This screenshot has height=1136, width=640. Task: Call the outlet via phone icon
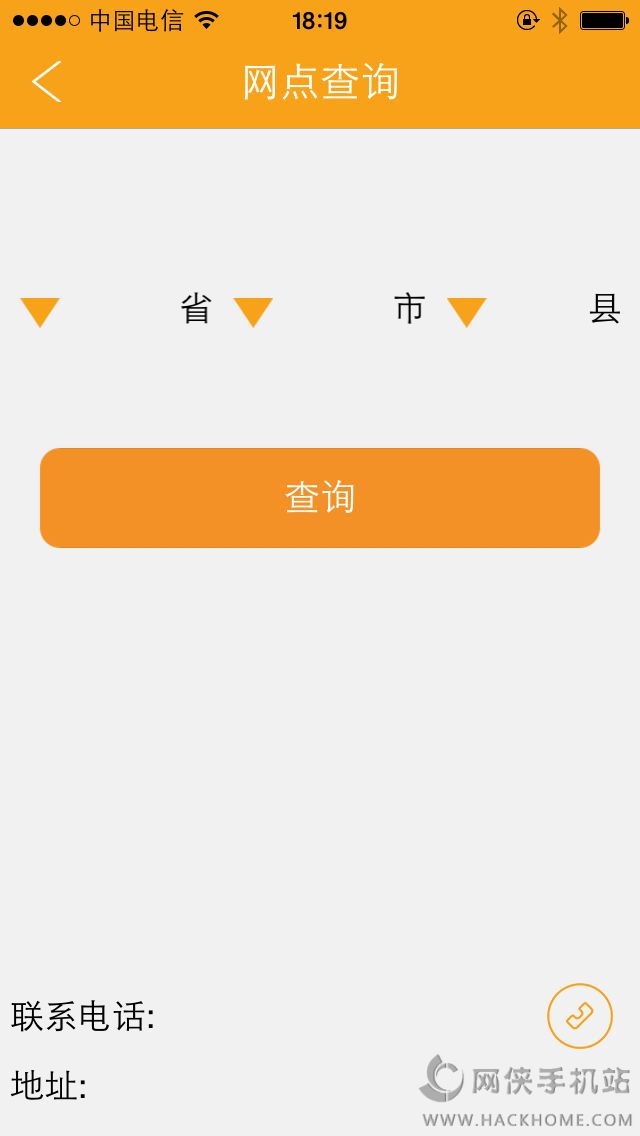(x=579, y=1016)
